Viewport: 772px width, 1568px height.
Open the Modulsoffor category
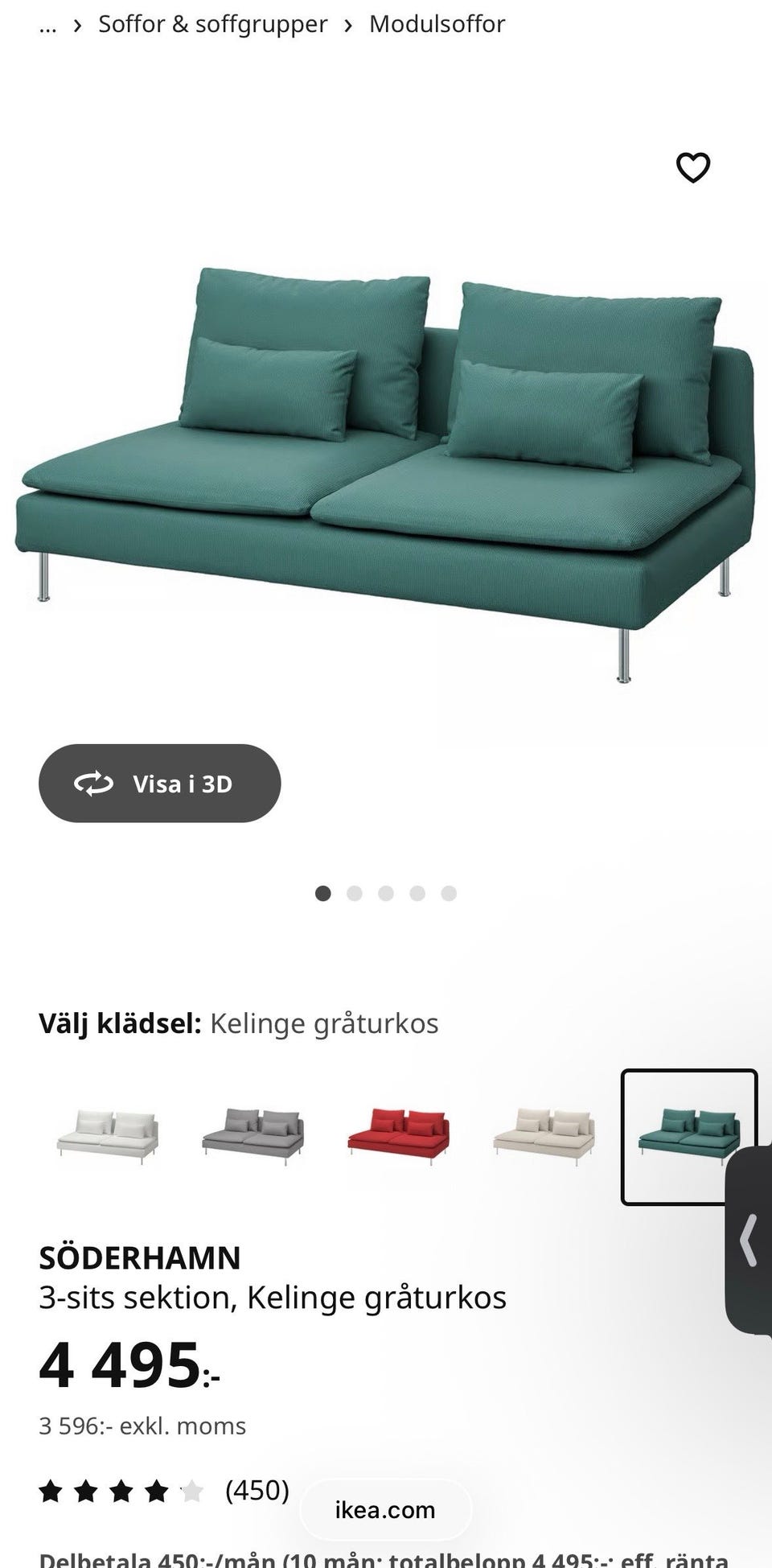coord(437,25)
